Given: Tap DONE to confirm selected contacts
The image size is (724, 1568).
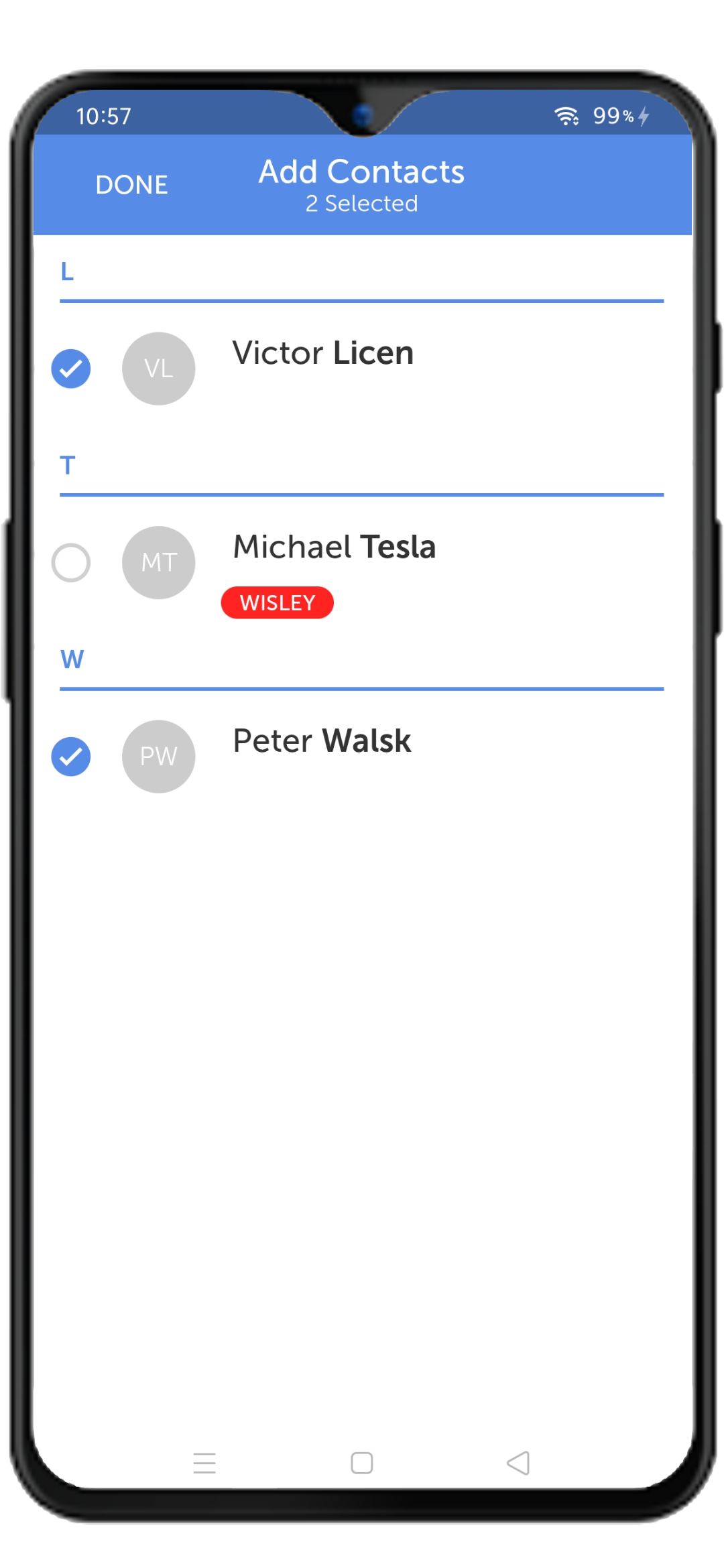Looking at the screenshot, I should 131,185.
